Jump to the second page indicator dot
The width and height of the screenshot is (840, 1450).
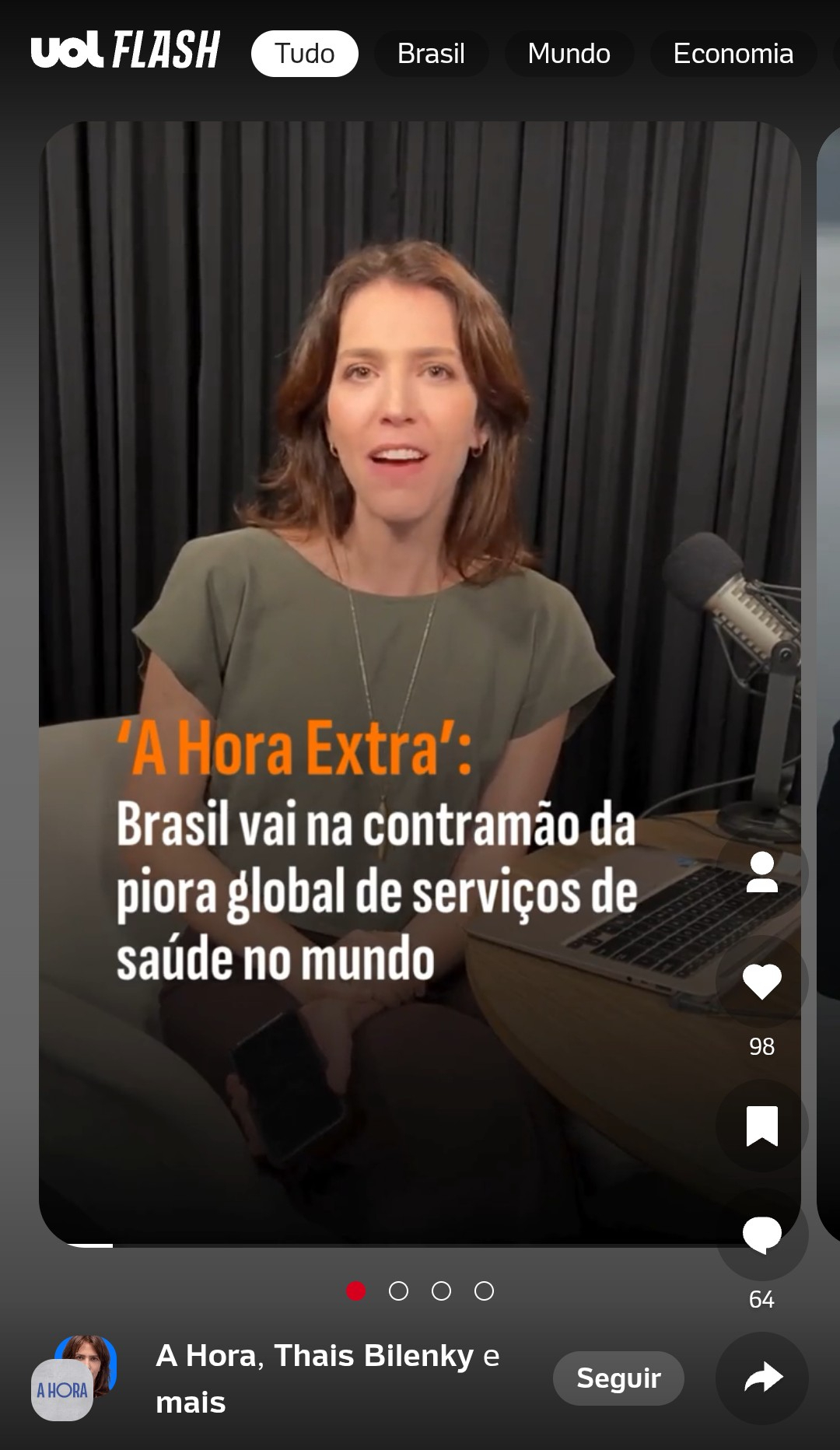[398, 1291]
